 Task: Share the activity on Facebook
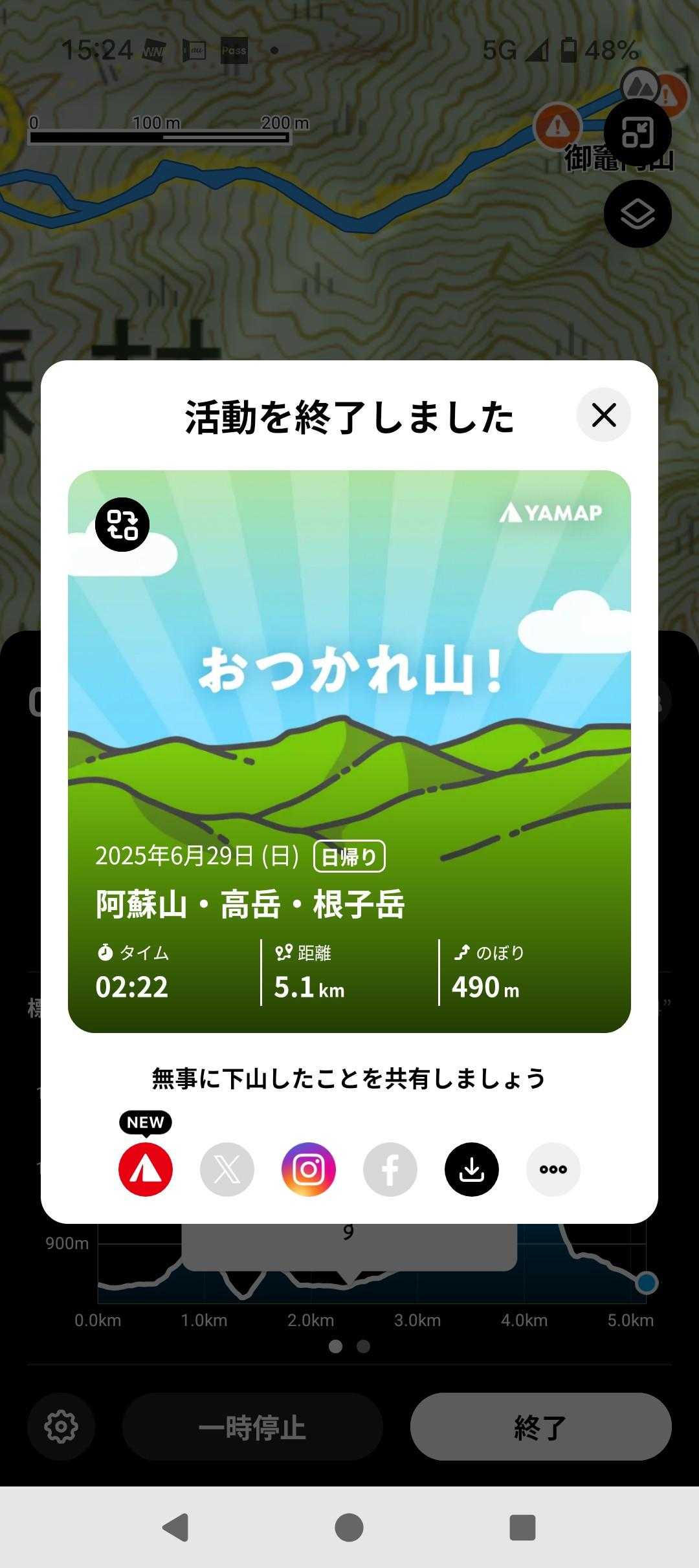(390, 1169)
